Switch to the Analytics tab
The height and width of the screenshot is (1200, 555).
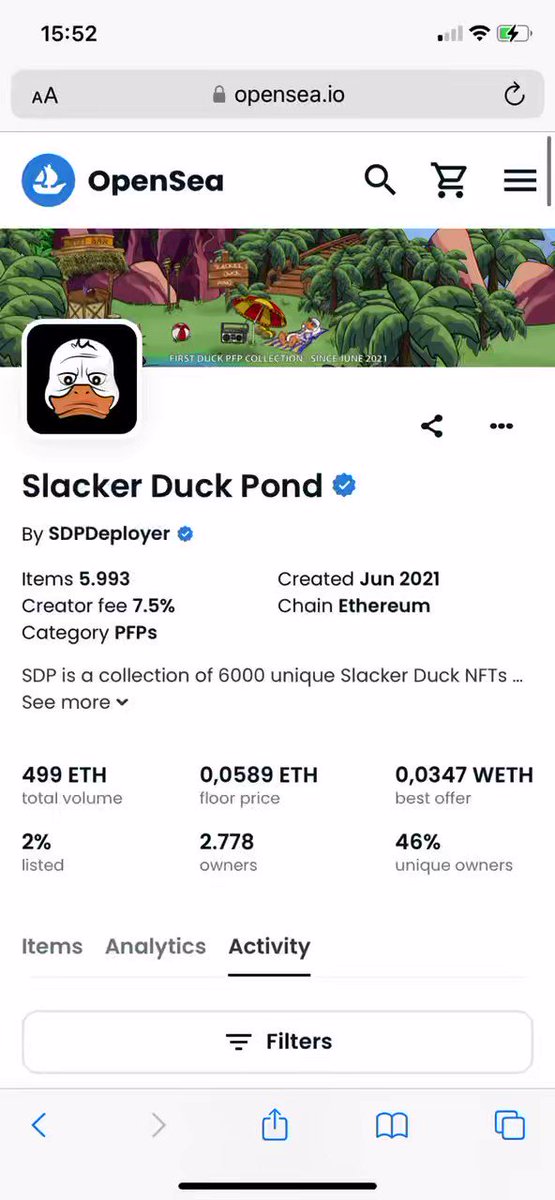pyautogui.click(x=155, y=946)
